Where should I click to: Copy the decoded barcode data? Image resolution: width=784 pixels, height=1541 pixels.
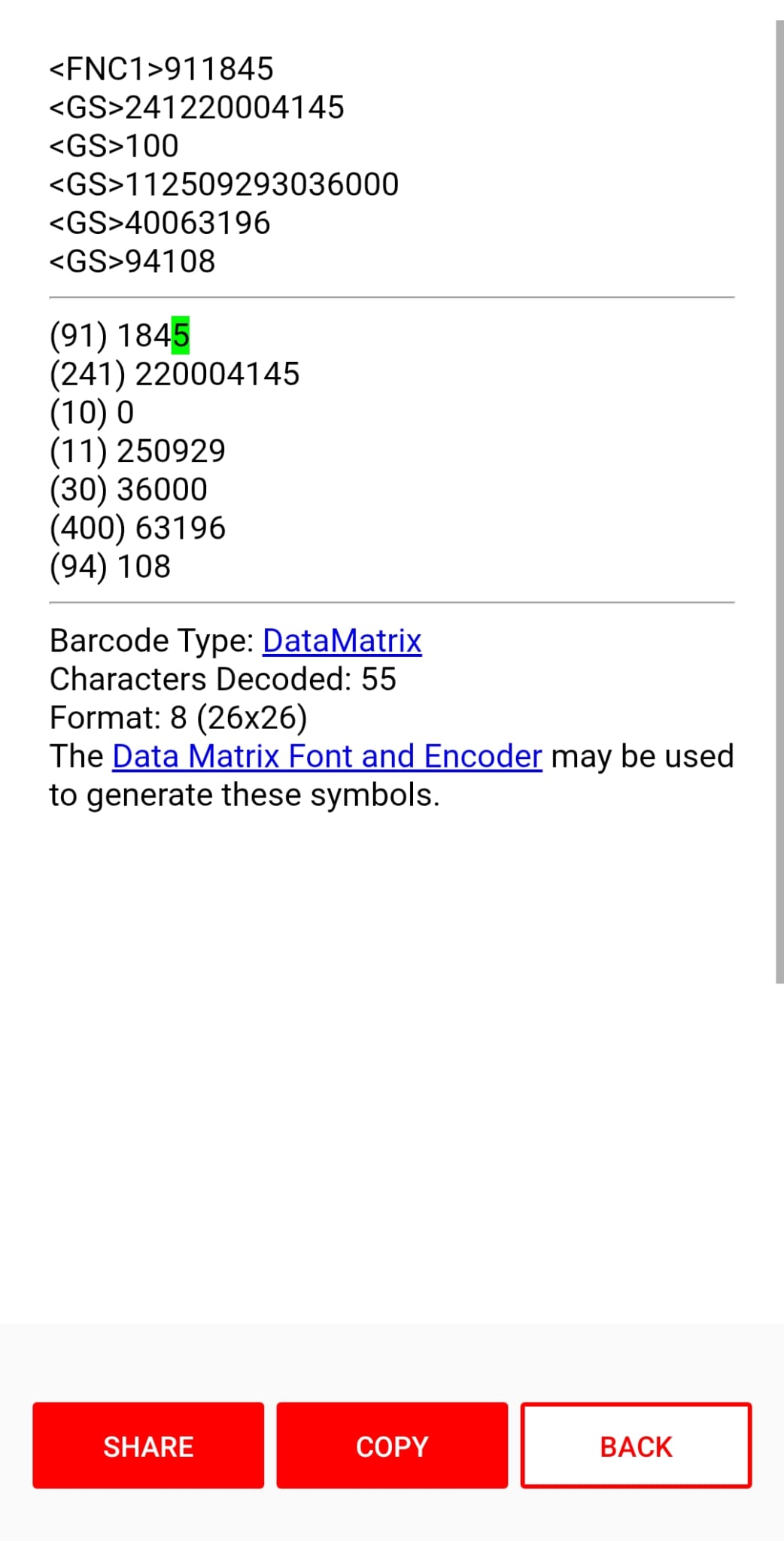[392, 1445]
